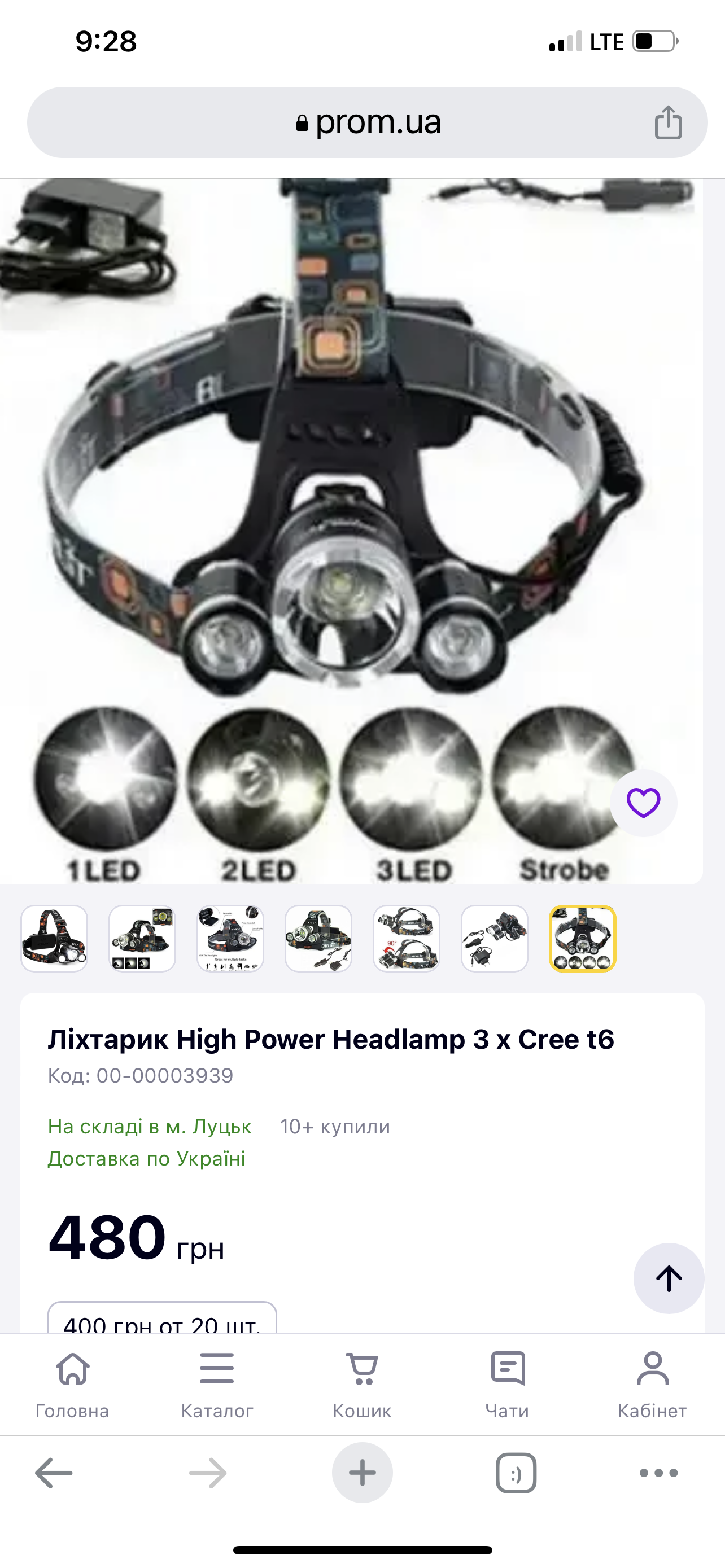Select the first product photo thumbnail
The height and width of the screenshot is (1568, 725).
(54, 939)
